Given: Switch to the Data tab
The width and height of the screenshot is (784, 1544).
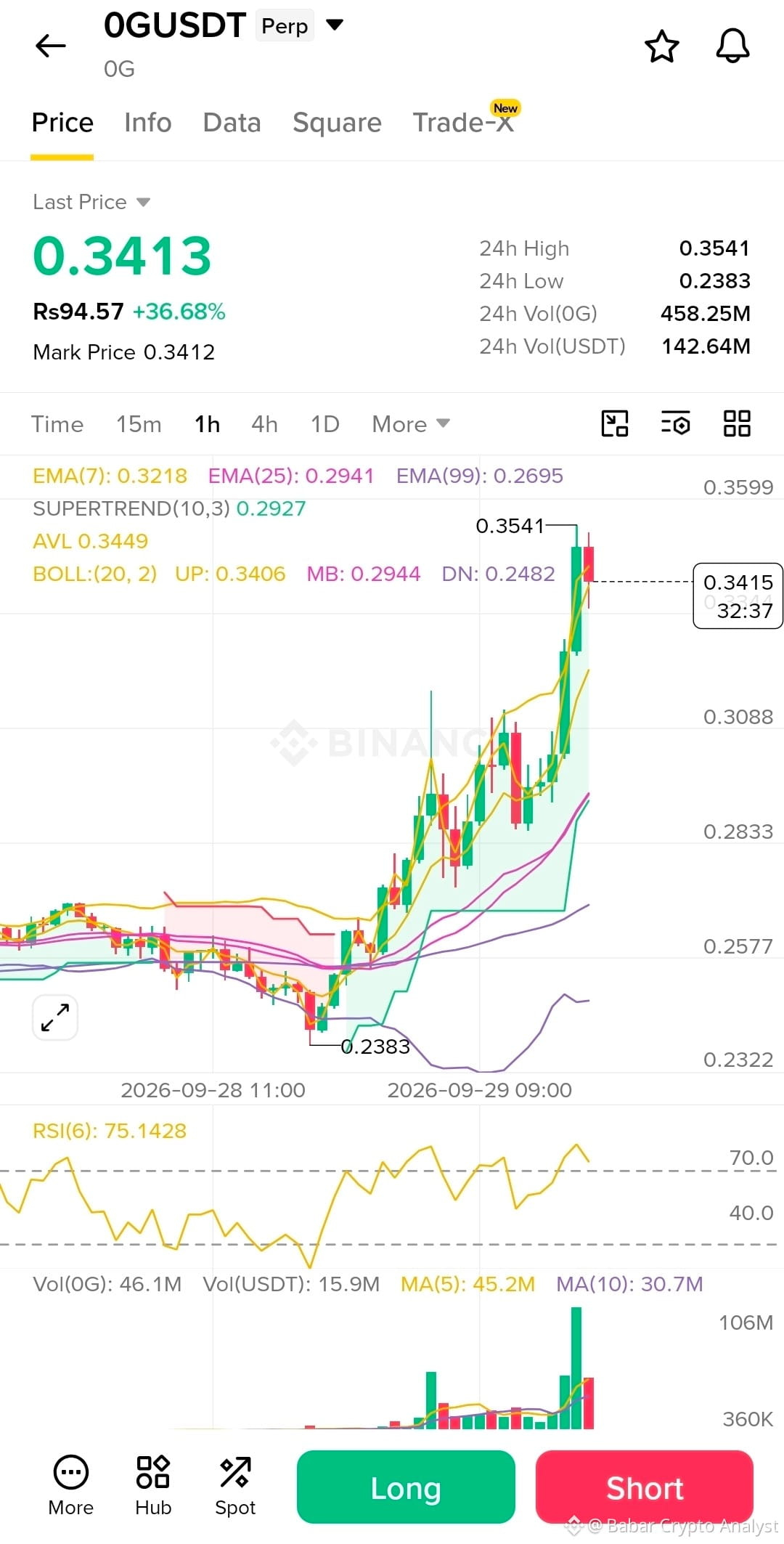Looking at the screenshot, I should tap(232, 122).
